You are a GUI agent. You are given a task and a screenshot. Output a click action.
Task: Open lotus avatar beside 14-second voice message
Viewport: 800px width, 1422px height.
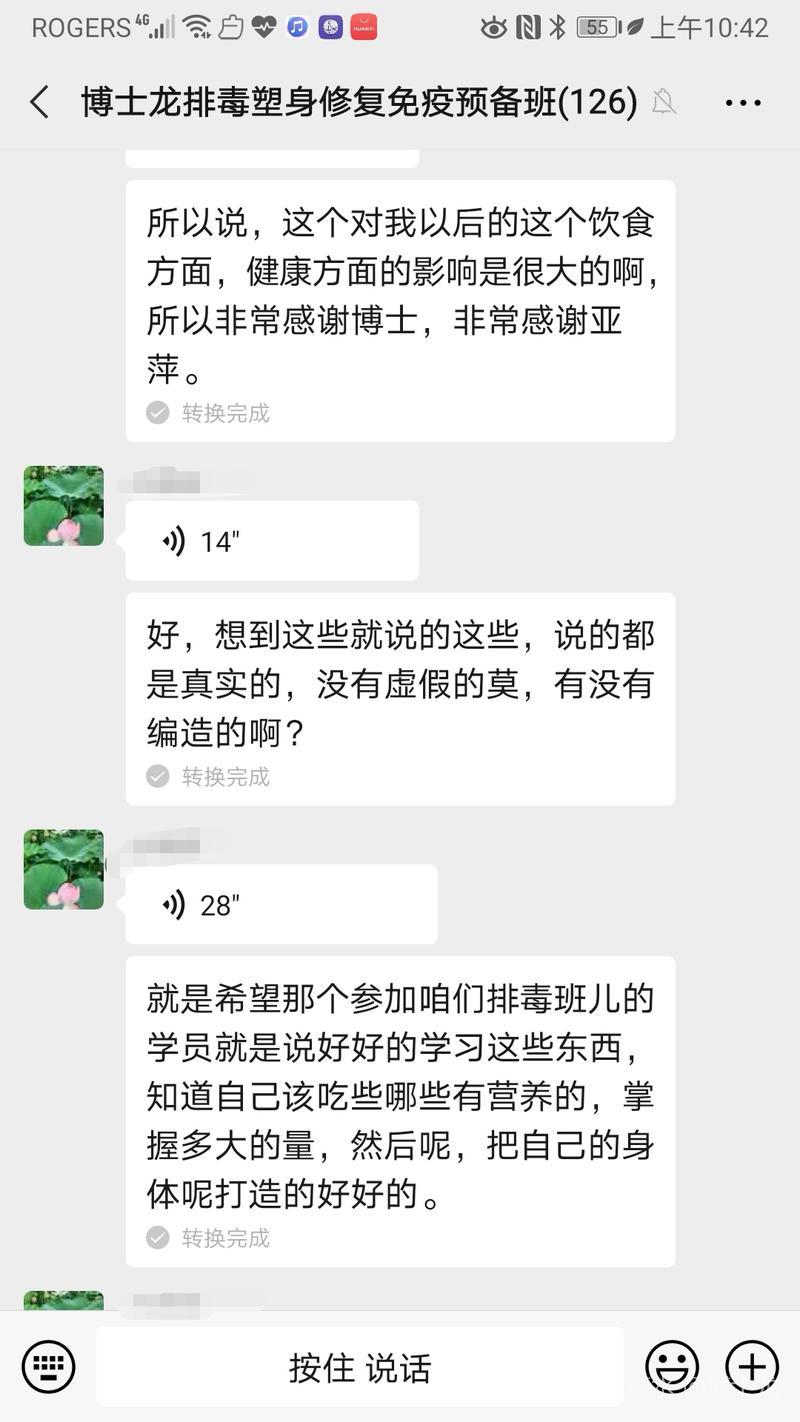click(64, 506)
